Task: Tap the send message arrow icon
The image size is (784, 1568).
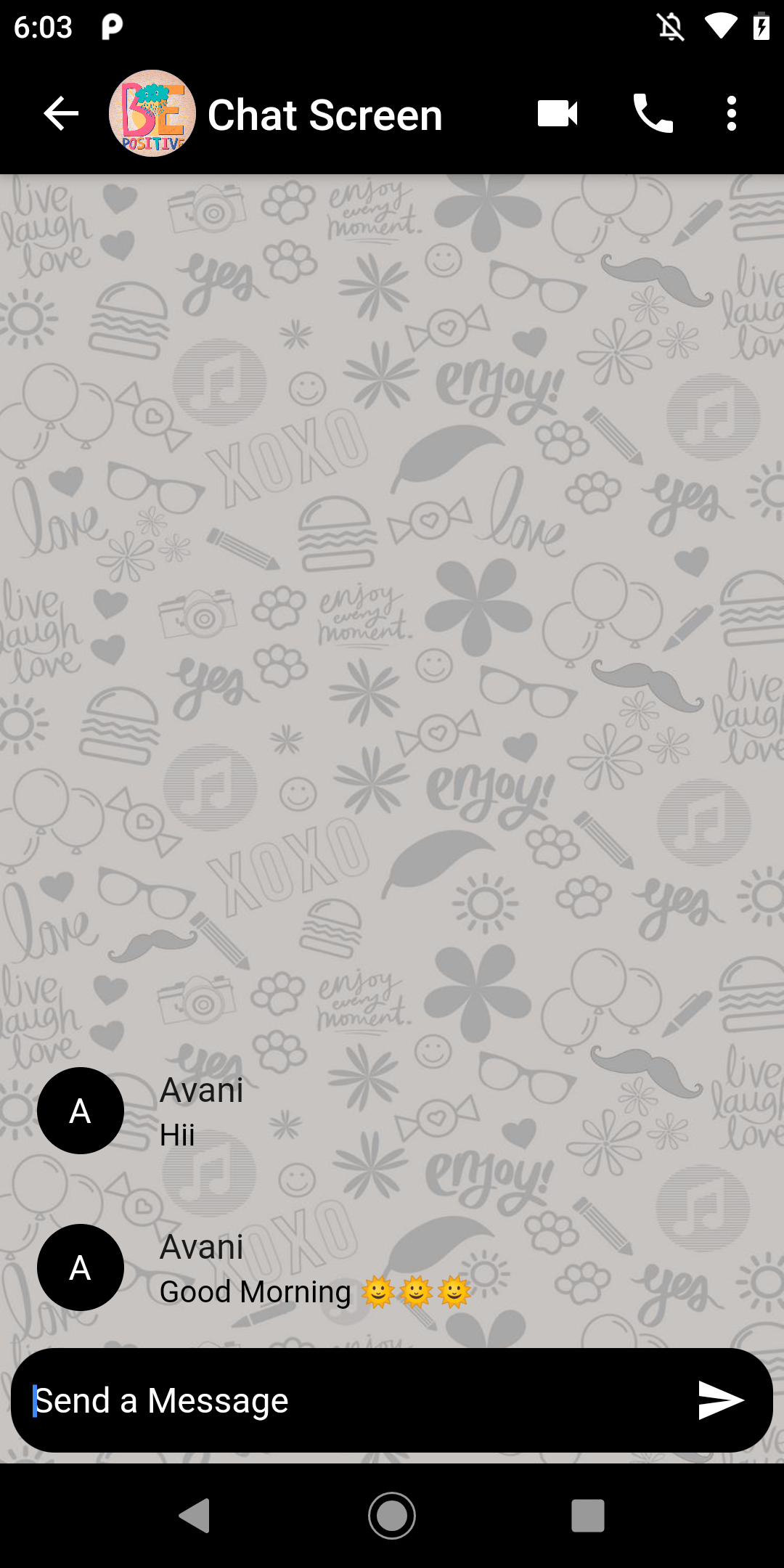Action: click(x=721, y=1400)
